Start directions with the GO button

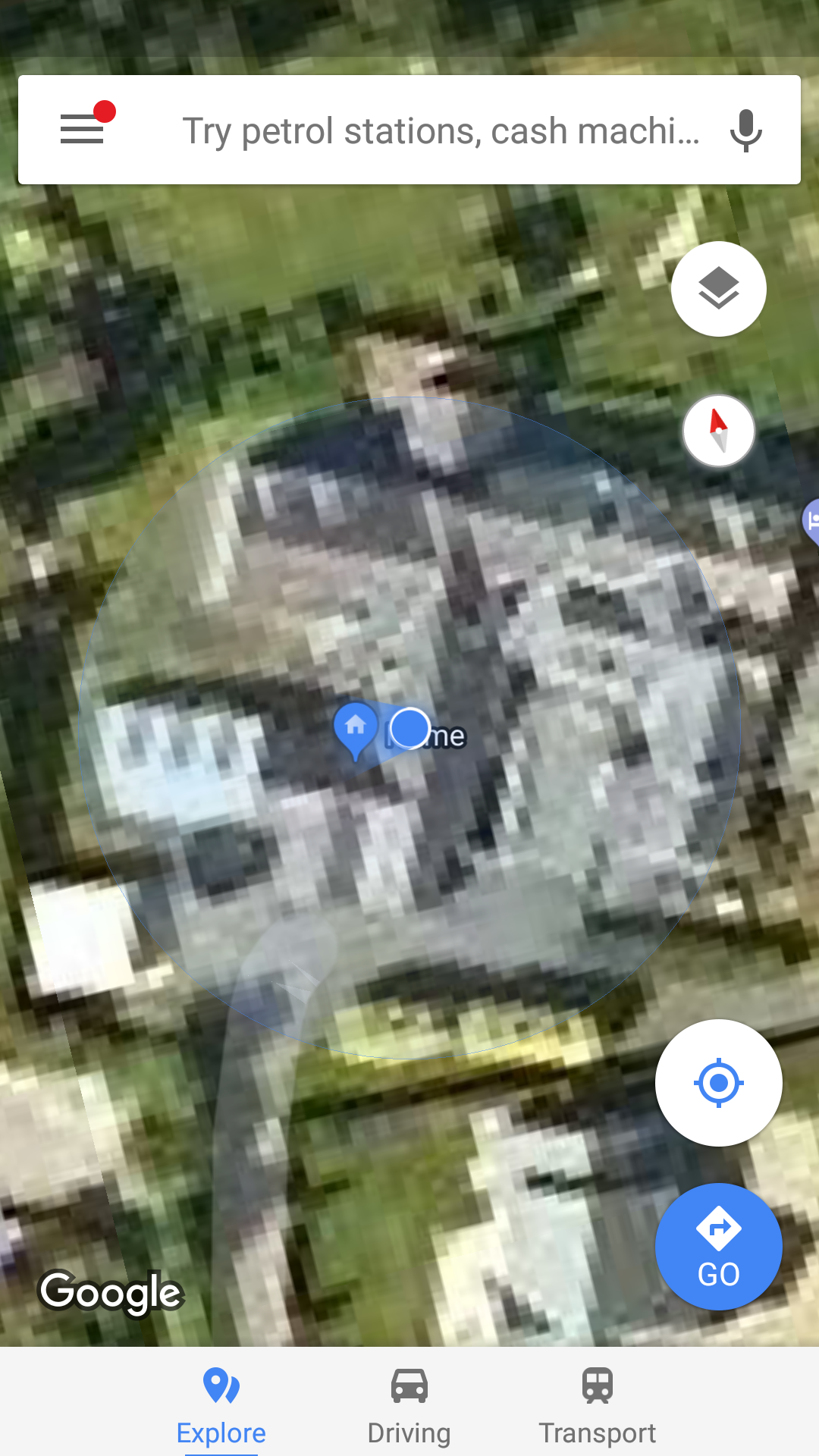(x=718, y=1247)
